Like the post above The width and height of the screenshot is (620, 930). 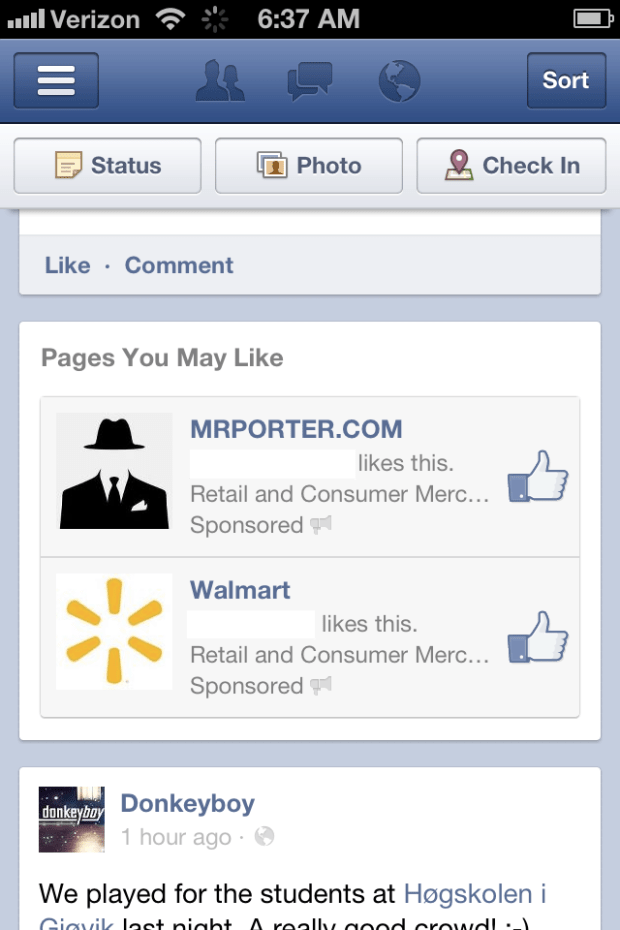coord(67,265)
